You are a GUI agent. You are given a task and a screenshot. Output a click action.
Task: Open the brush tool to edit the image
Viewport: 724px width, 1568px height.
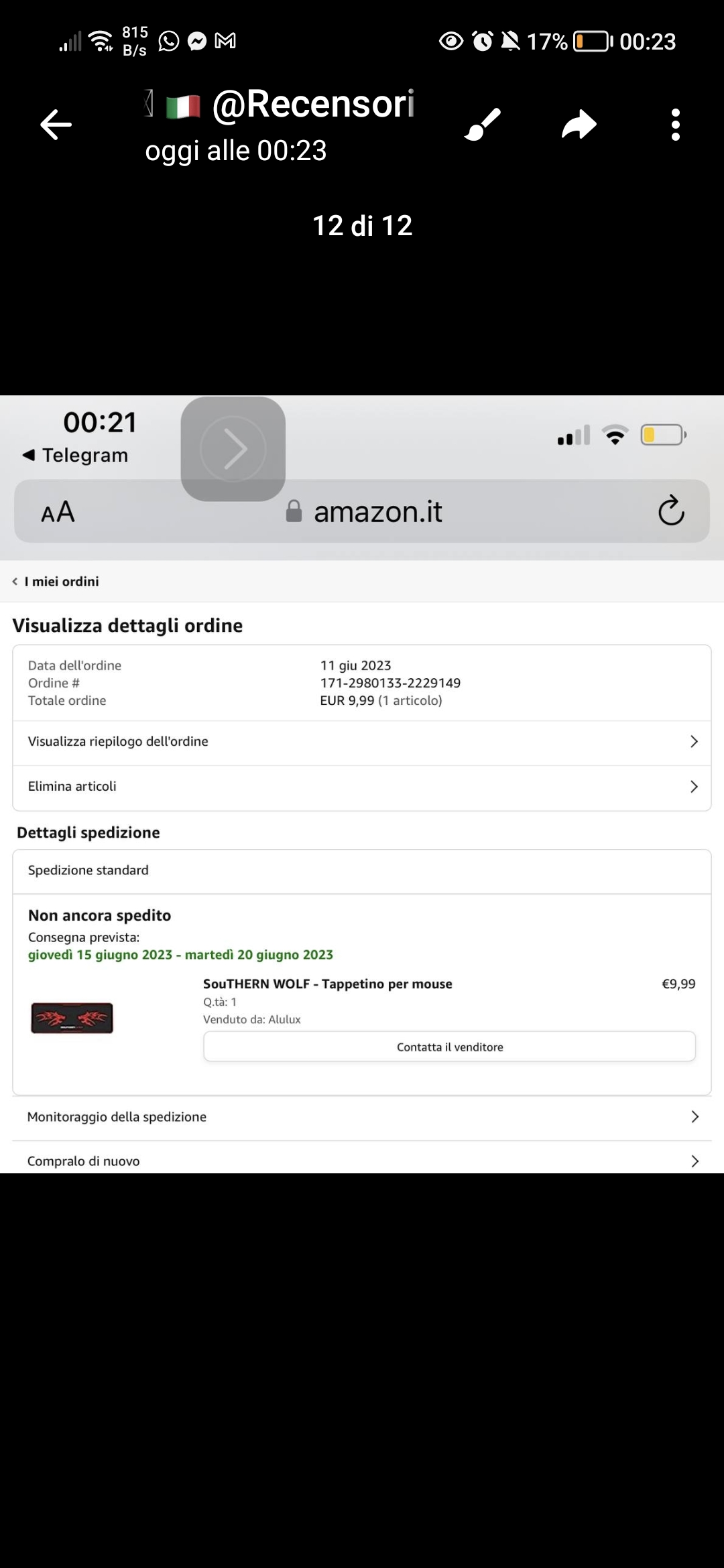click(483, 125)
